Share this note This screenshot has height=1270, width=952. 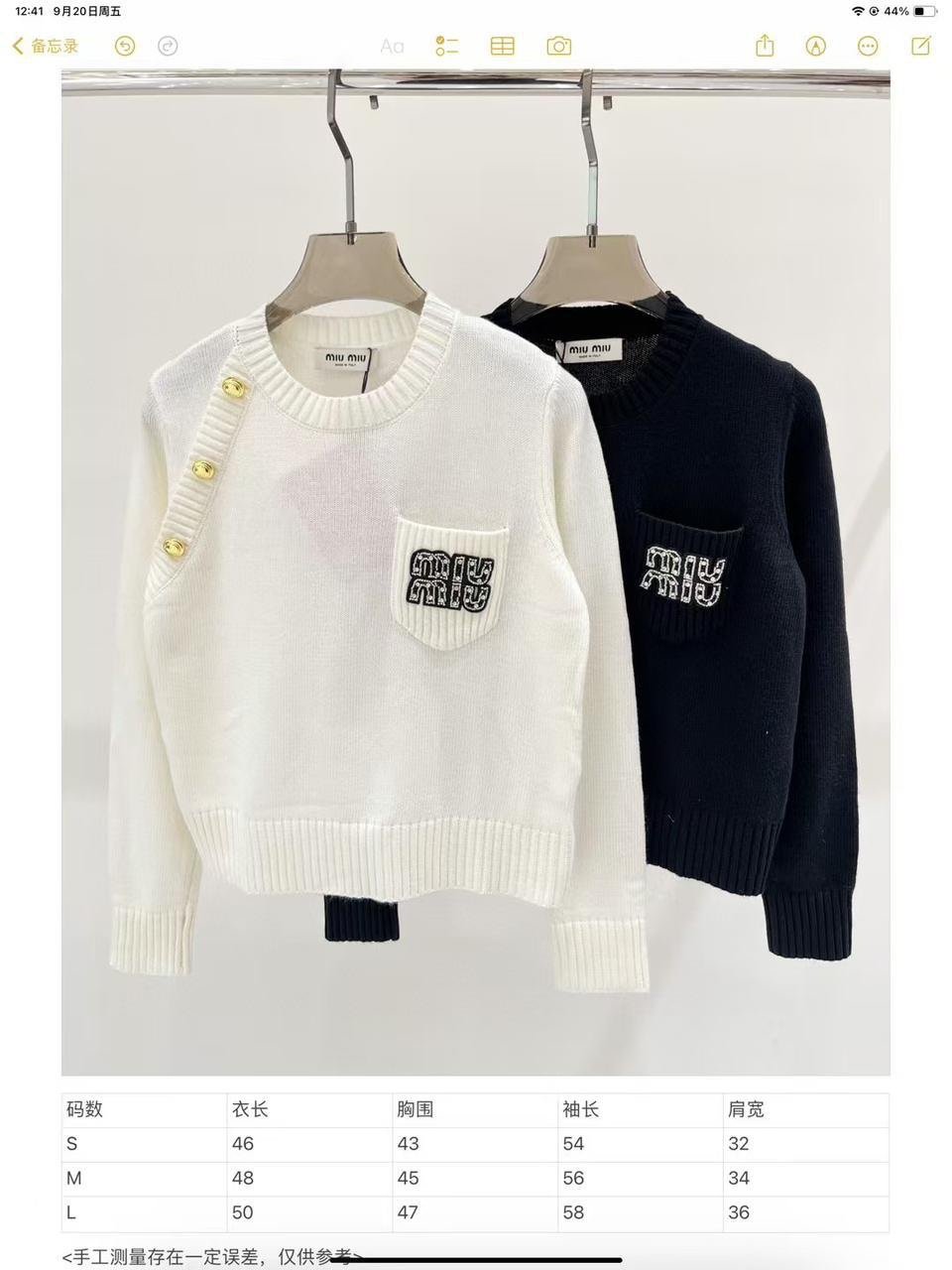(765, 46)
